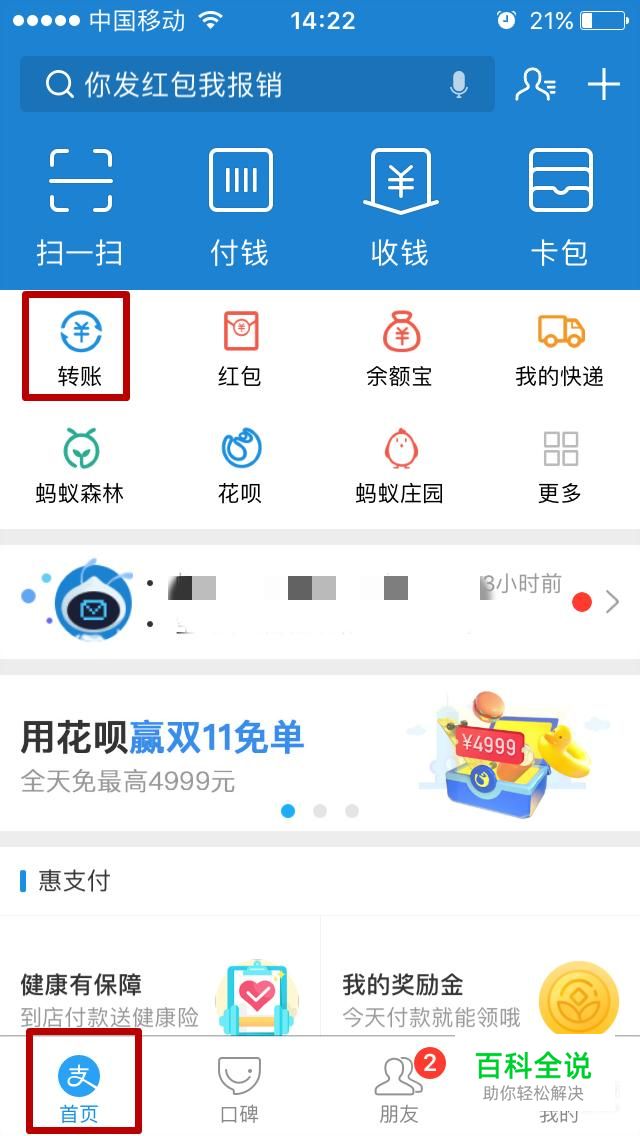The height and width of the screenshot is (1136, 640).
Task: Open 转账 transfer
Action: pyautogui.click(x=80, y=347)
